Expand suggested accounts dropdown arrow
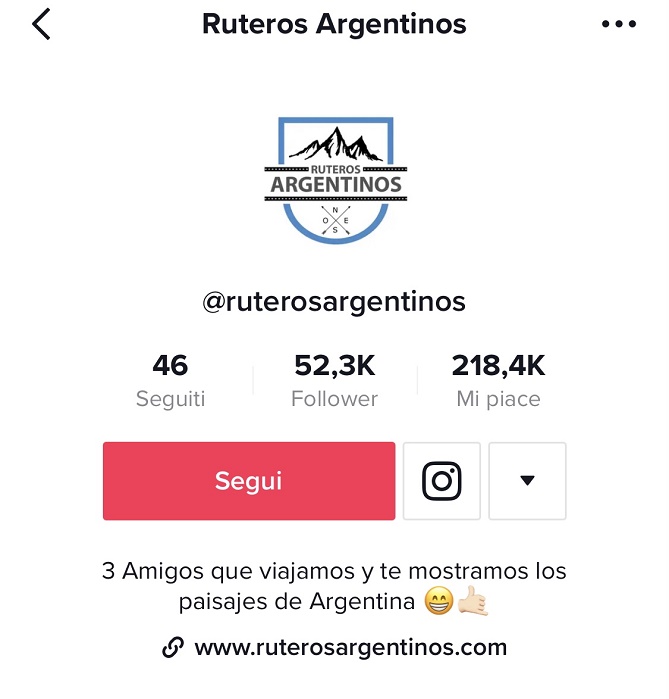 pyautogui.click(x=528, y=481)
